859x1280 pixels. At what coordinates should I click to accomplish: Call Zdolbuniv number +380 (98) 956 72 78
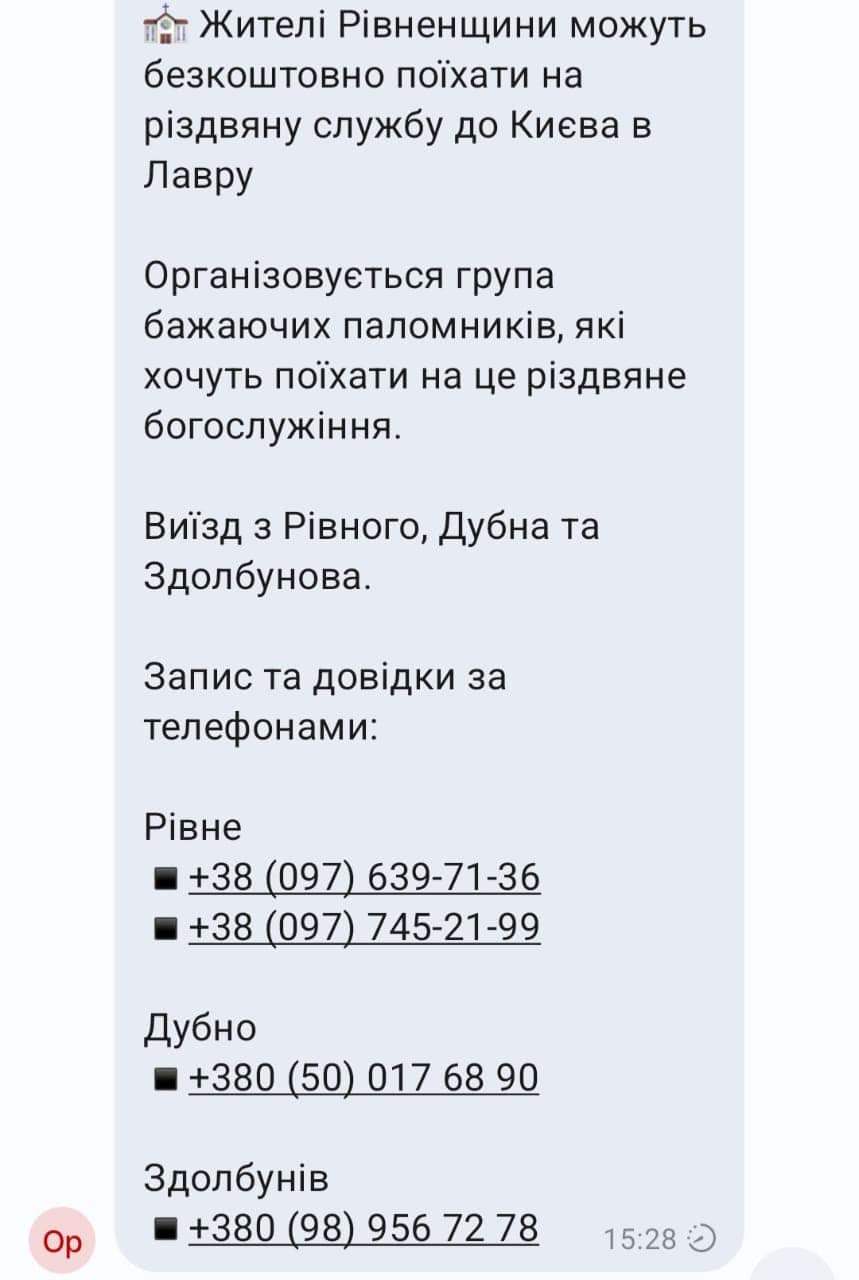[x=363, y=1228]
